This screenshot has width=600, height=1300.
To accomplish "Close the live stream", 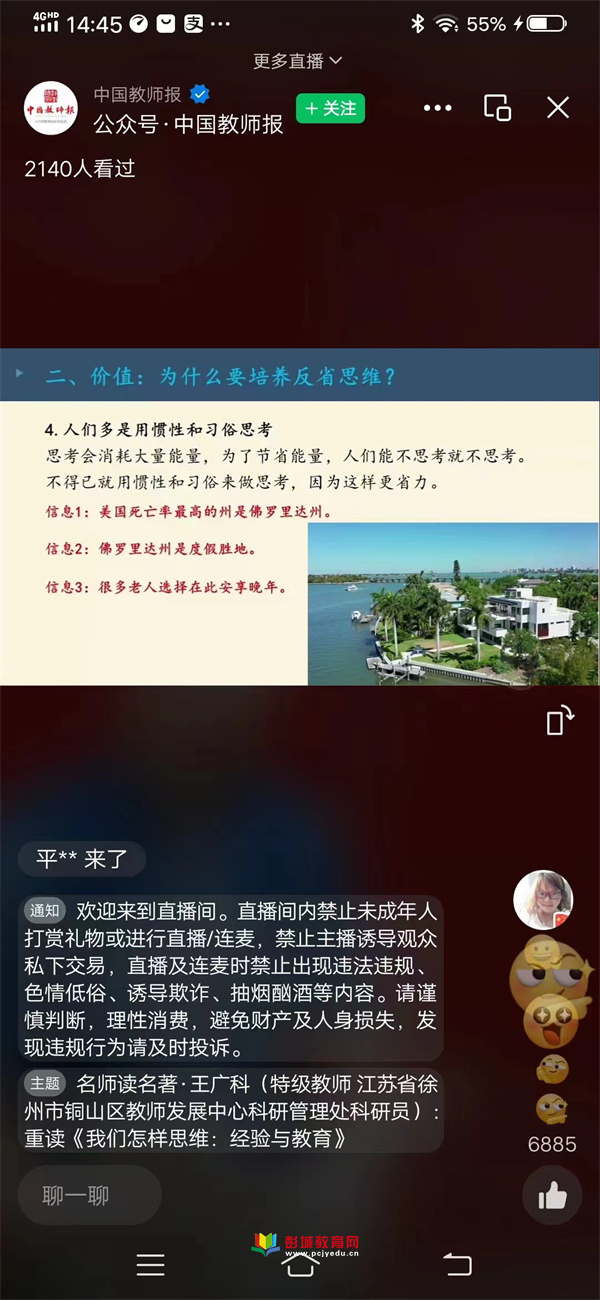I will 558,108.
